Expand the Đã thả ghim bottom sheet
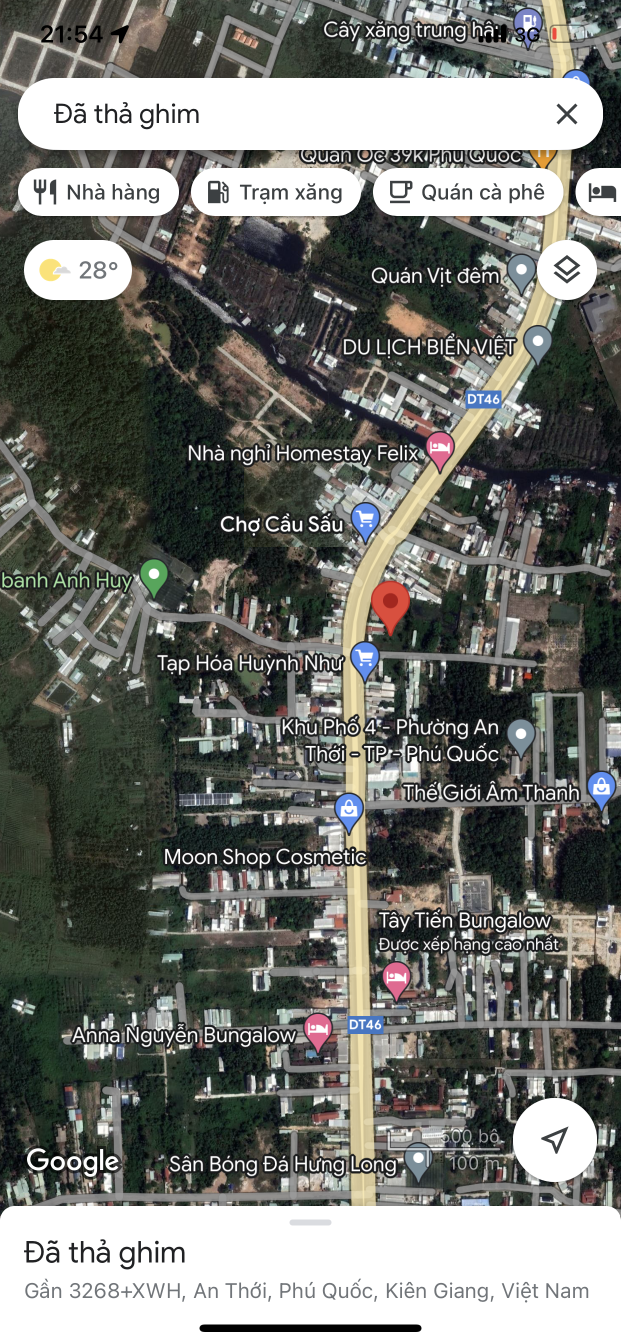 (310, 1223)
